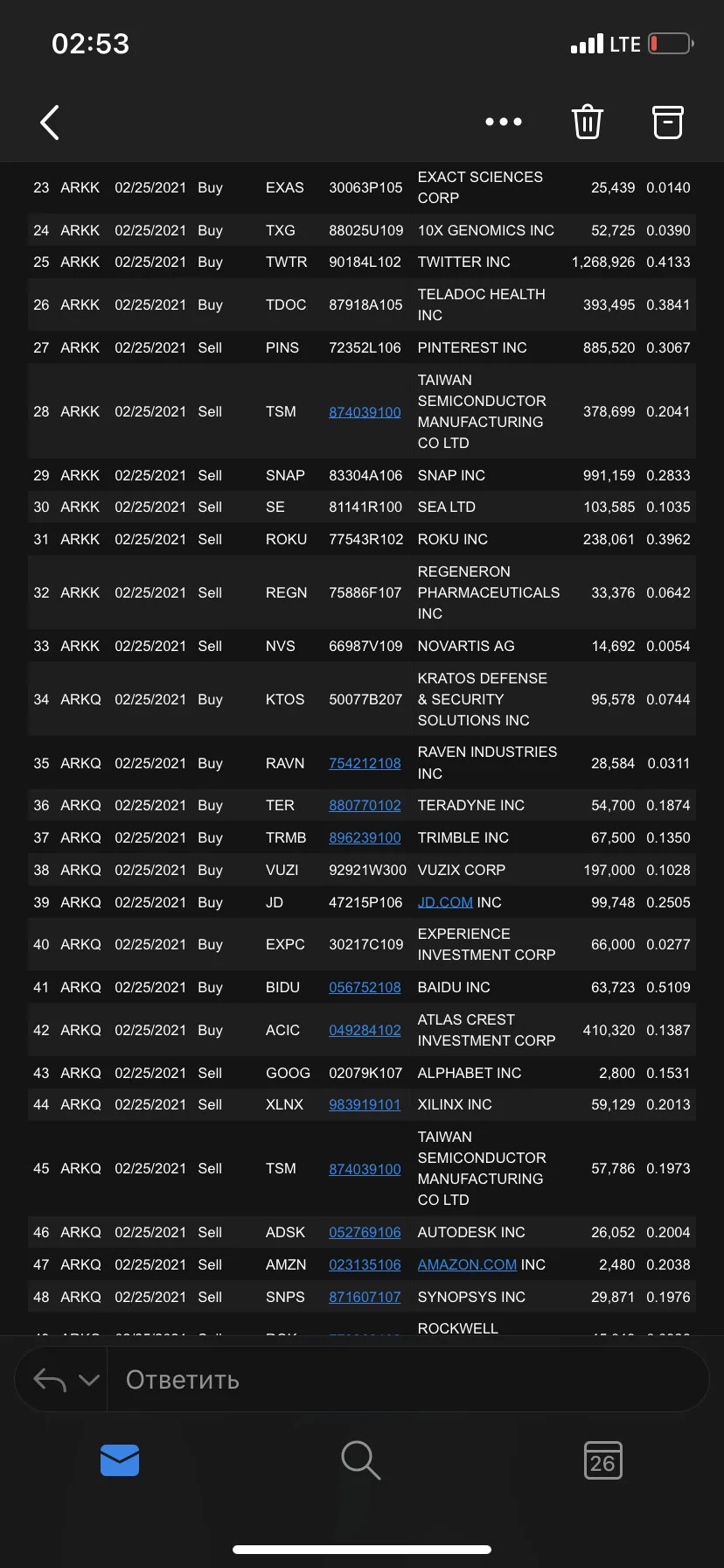Delete this email with the trash icon
The width and height of the screenshot is (724, 1568).
pos(588,122)
